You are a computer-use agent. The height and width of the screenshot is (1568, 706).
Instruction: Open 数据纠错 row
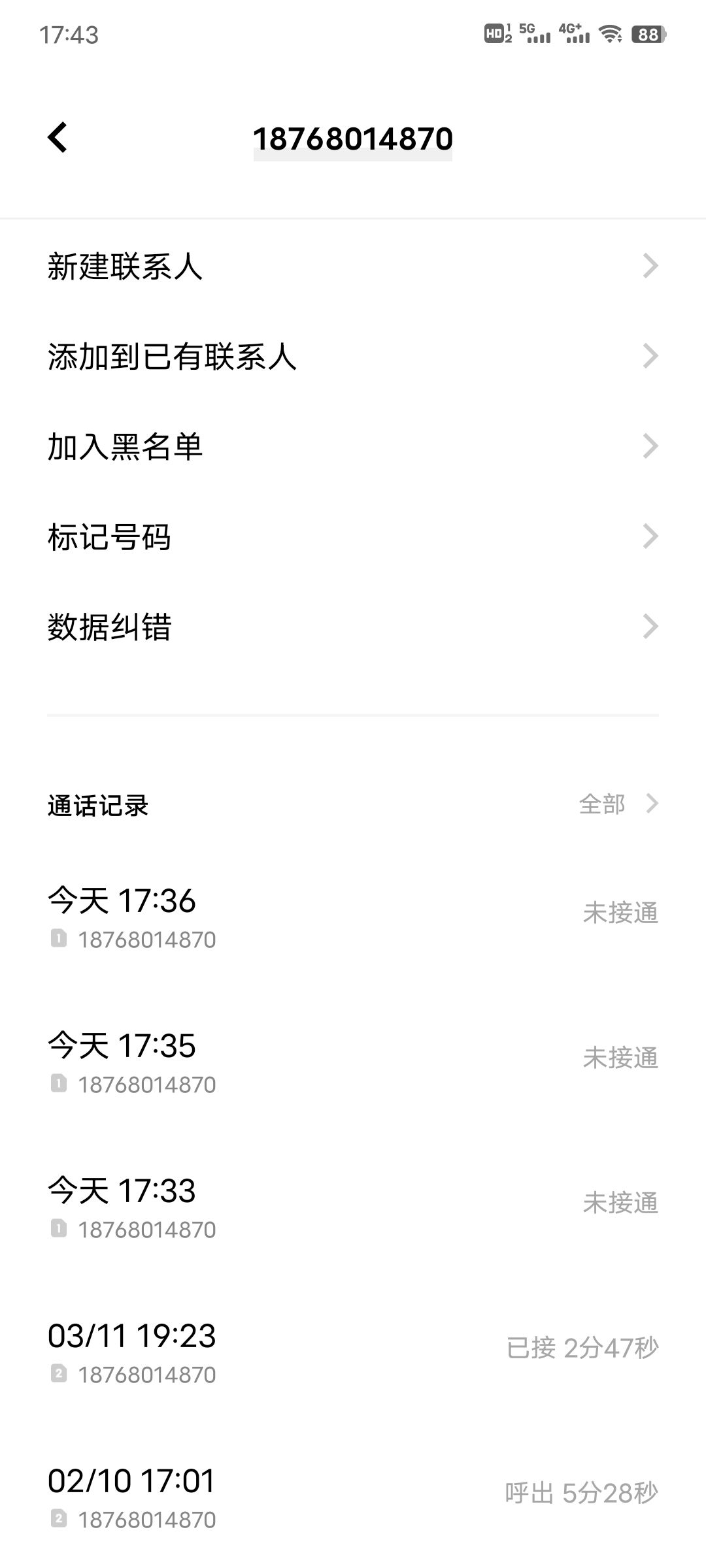point(353,627)
